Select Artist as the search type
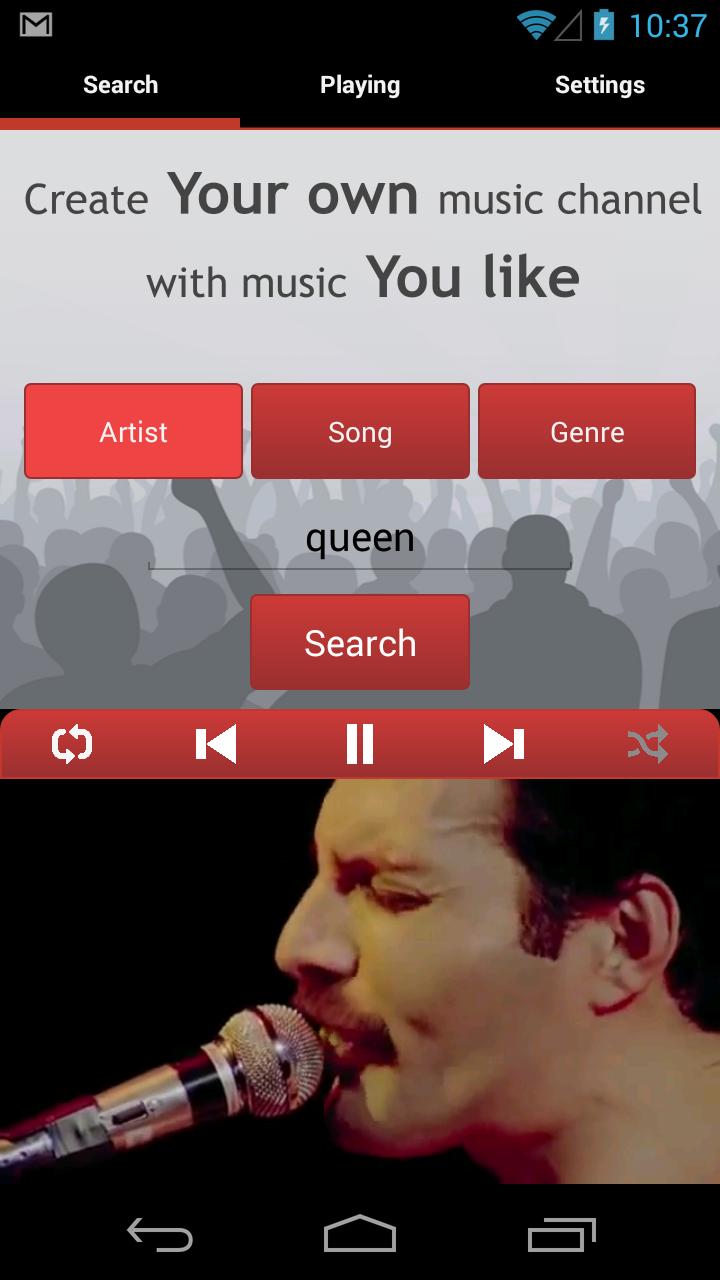The height and width of the screenshot is (1280, 720). (133, 431)
